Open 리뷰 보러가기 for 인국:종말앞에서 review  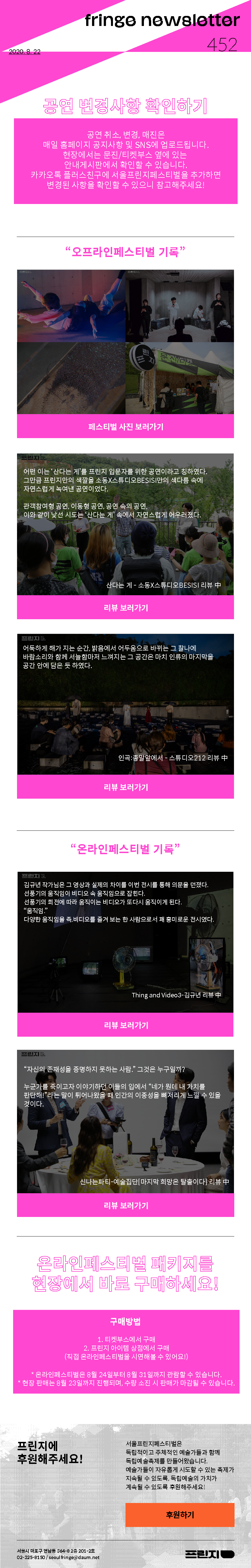(125, 786)
